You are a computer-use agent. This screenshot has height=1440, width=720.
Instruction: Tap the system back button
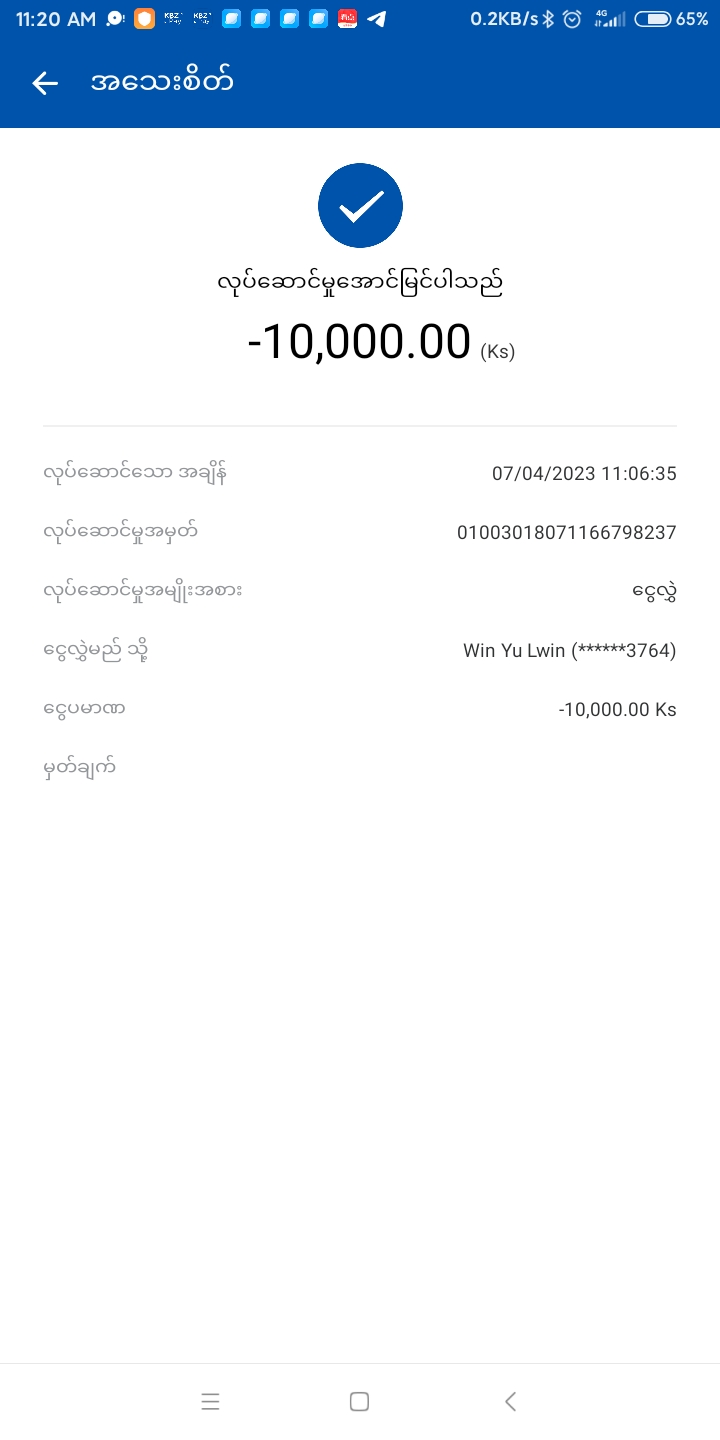[510, 1402]
